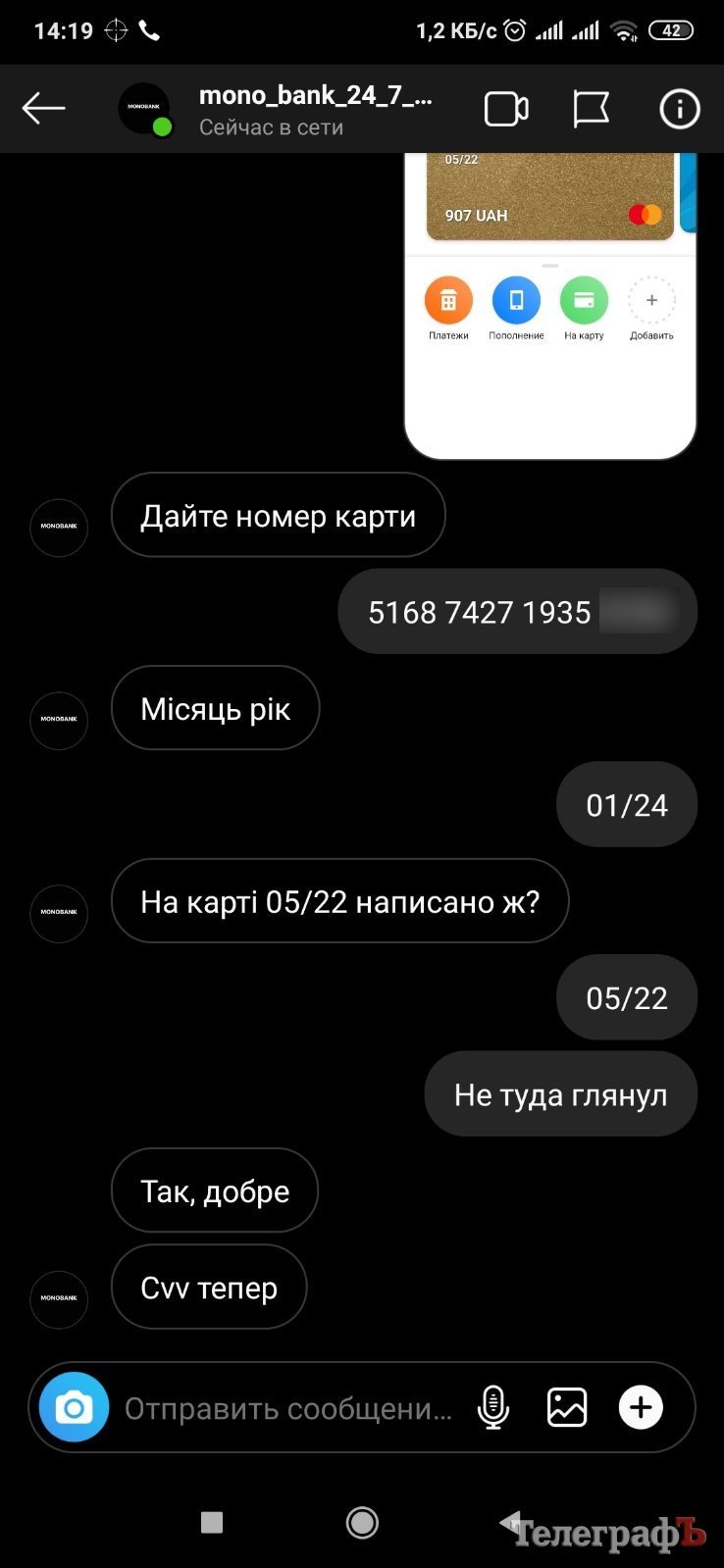Attach a photo from the gallery
724x1568 pixels.
(x=567, y=1408)
